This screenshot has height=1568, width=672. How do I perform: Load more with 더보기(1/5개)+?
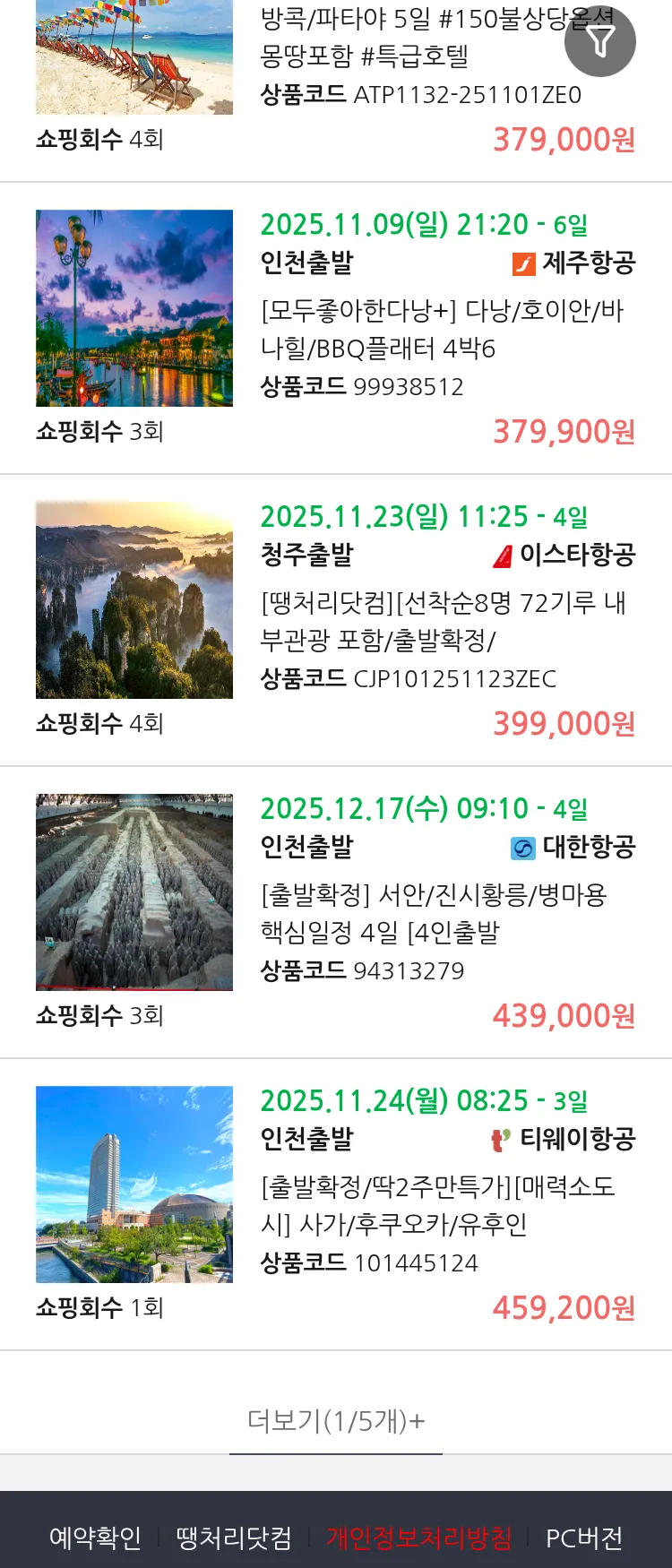(336, 1420)
